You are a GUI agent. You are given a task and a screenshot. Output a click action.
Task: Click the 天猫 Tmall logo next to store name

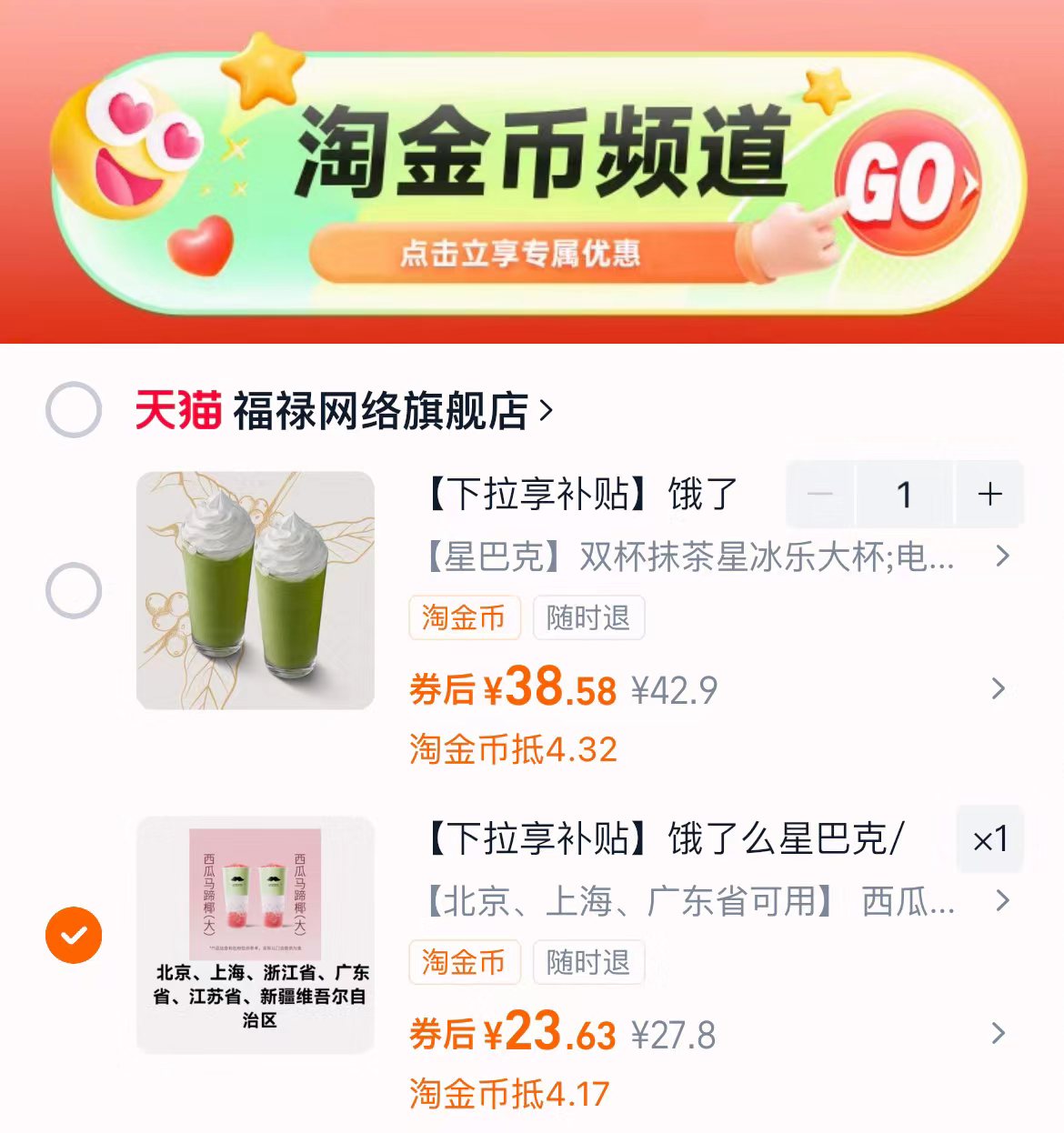point(178,410)
